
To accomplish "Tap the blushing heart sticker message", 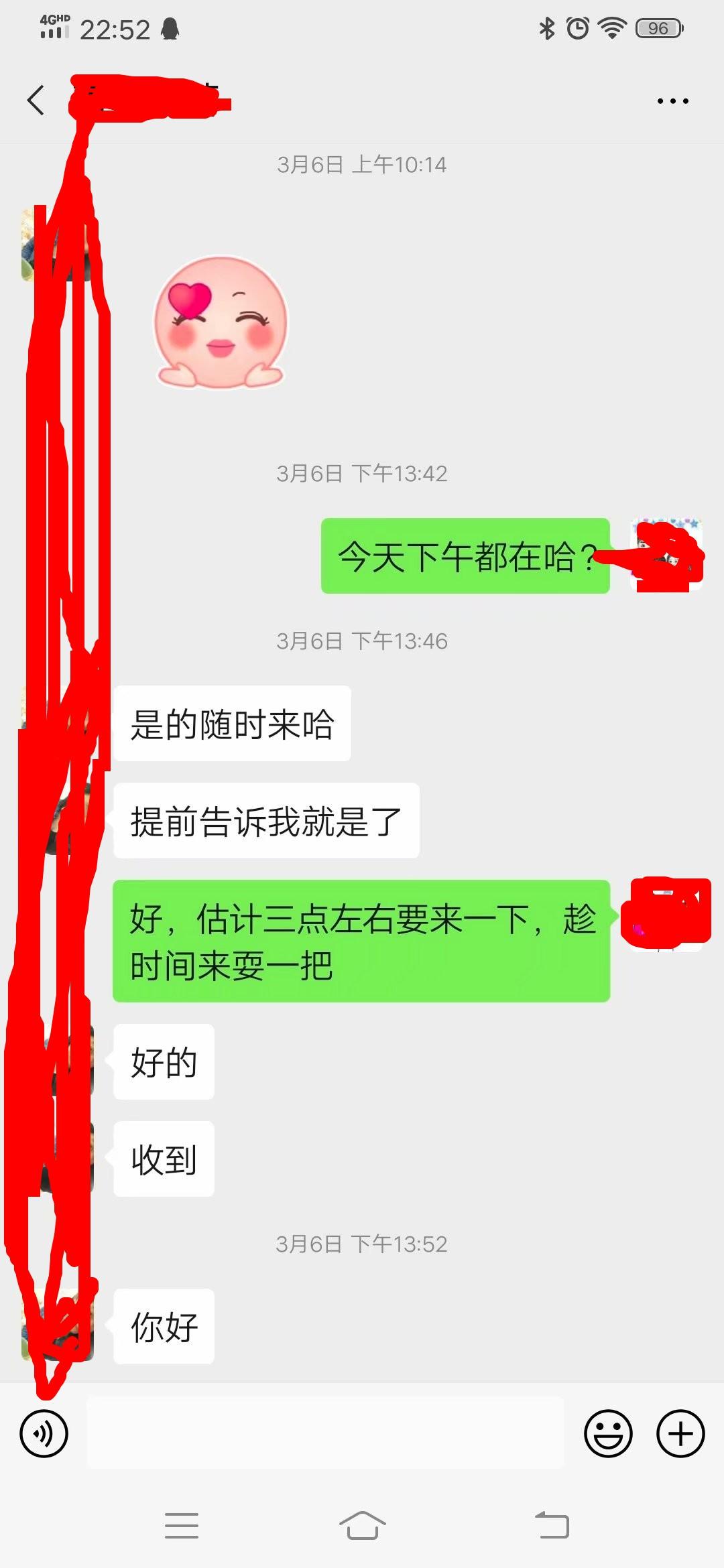I will pyautogui.click(x=221, y=322).
